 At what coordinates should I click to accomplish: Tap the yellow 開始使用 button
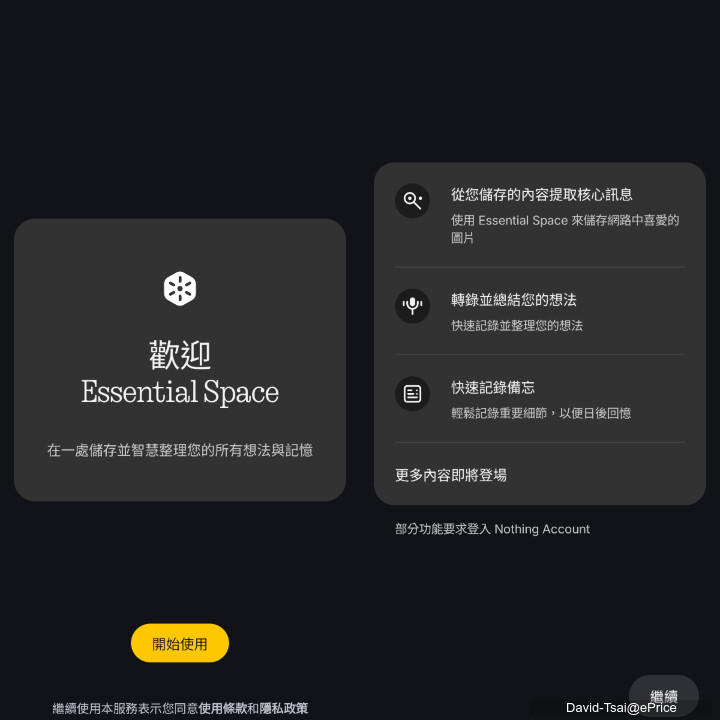click(x=180, y=643)
